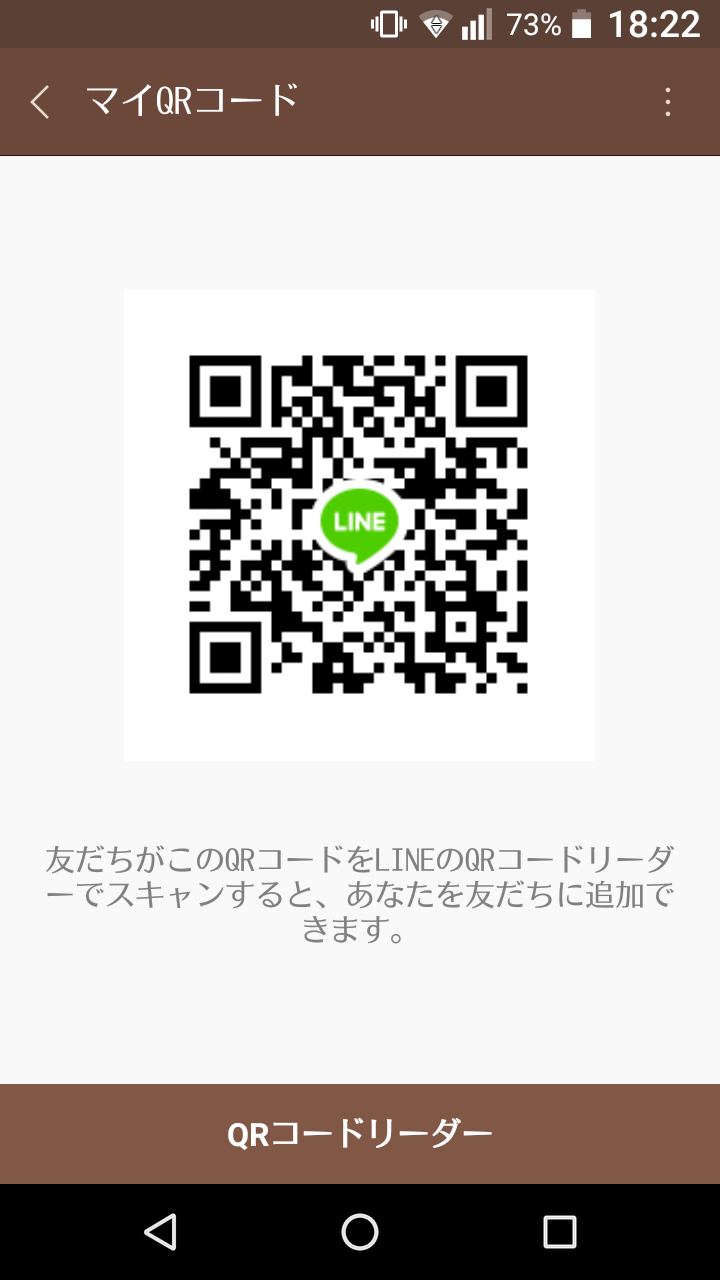
Task: Go back from マイQRコード screen
Action: 40,102
